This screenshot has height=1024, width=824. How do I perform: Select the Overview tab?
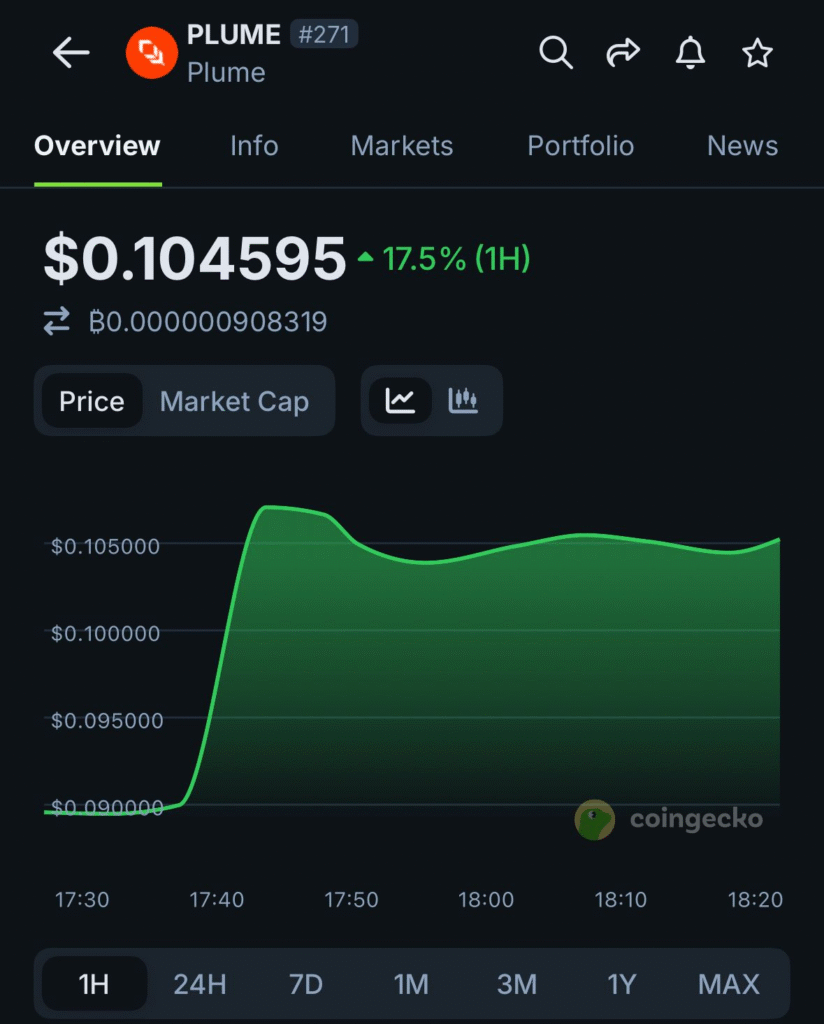click(x=97, y=146)
